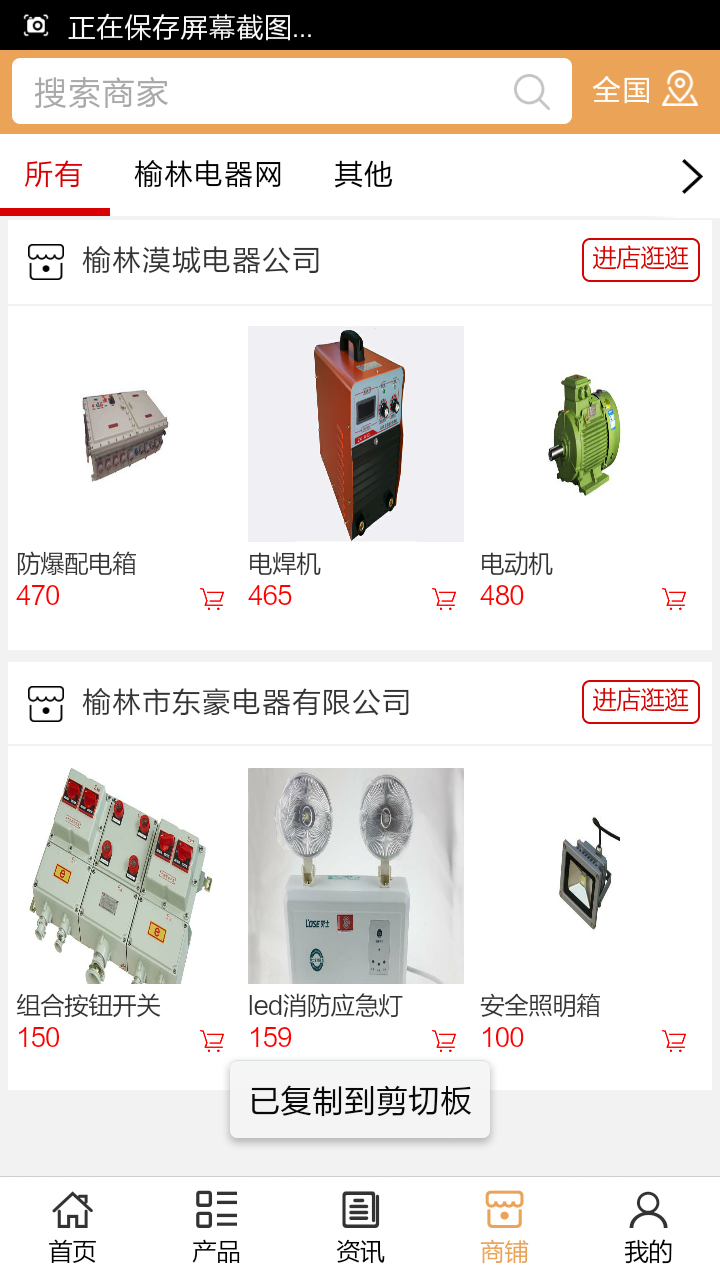This screenshot has width=720, height=1280.
Task: Open the 我的 profile tab
Action: [648, 1227]
